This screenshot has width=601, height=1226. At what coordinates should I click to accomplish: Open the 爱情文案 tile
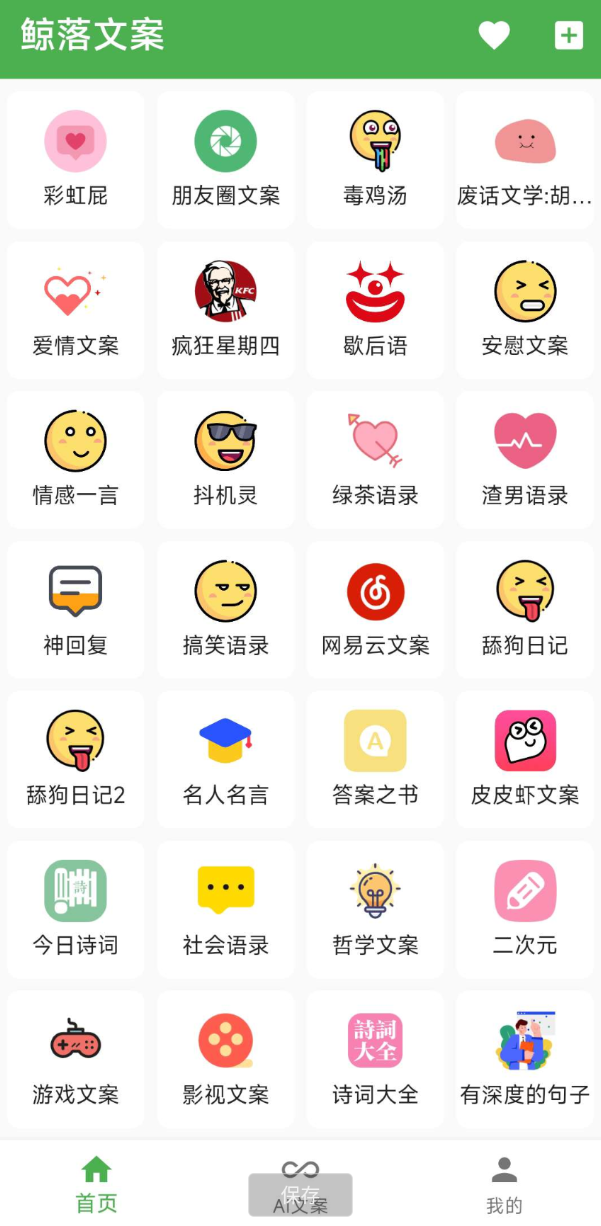tap(75, 310)
